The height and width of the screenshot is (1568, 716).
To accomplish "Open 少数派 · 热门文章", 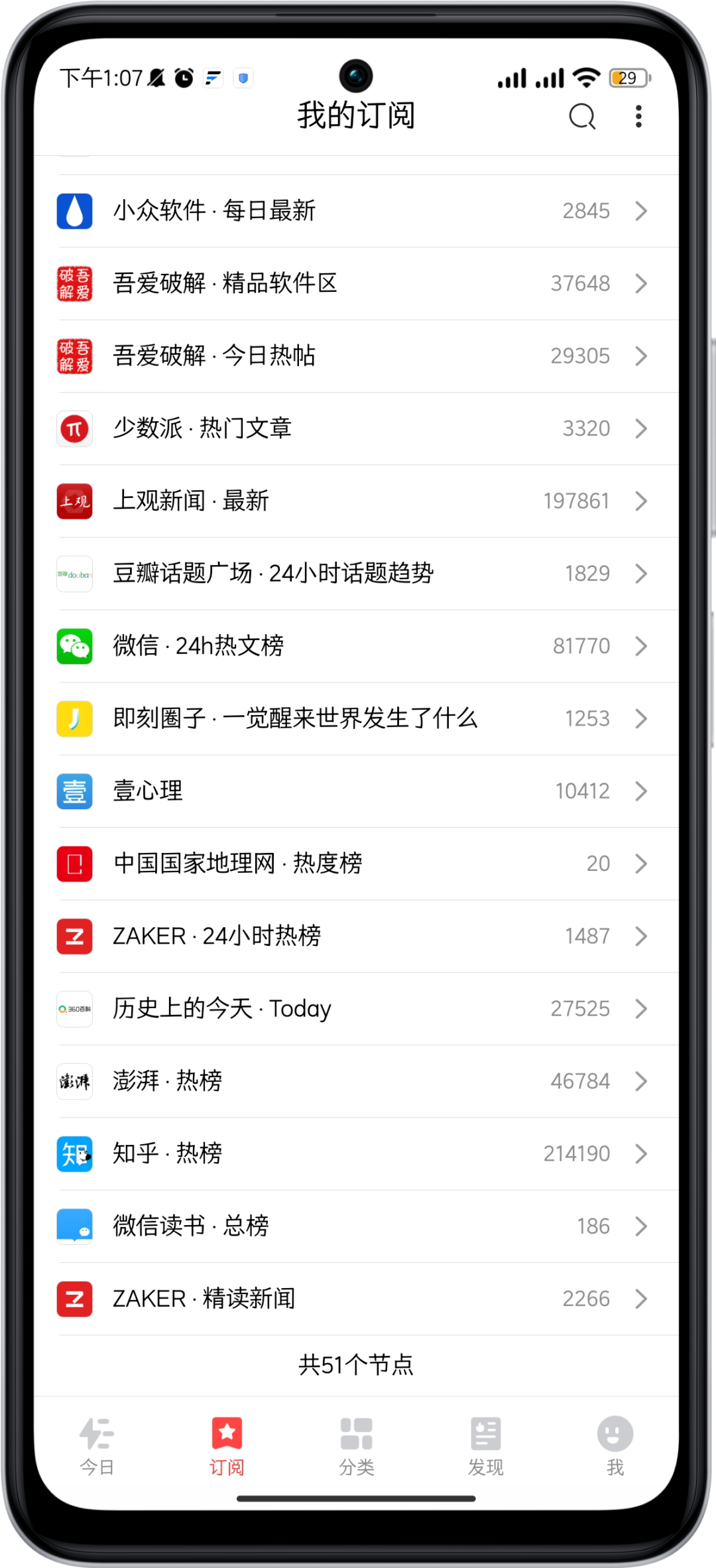I will tap(351, 428).
